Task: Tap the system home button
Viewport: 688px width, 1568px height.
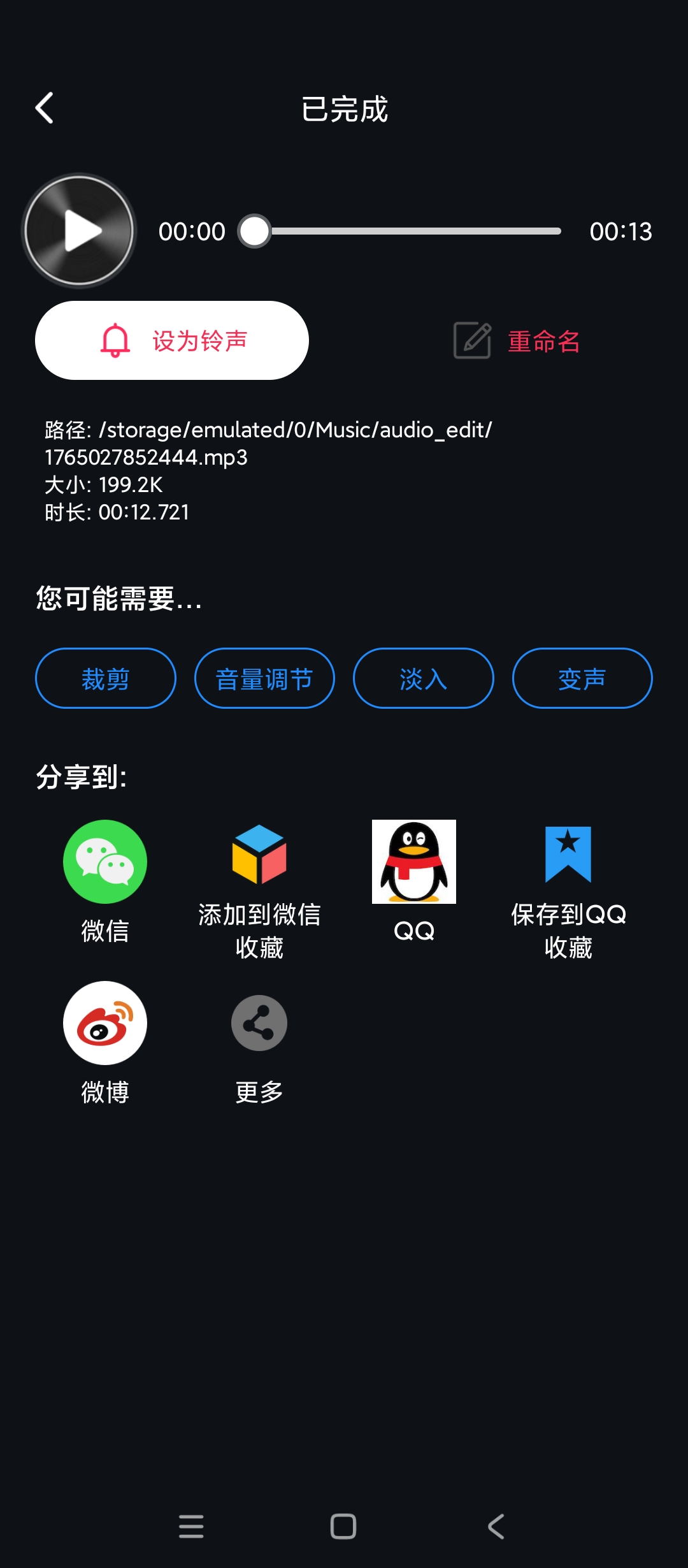Action: [343, 1527]
